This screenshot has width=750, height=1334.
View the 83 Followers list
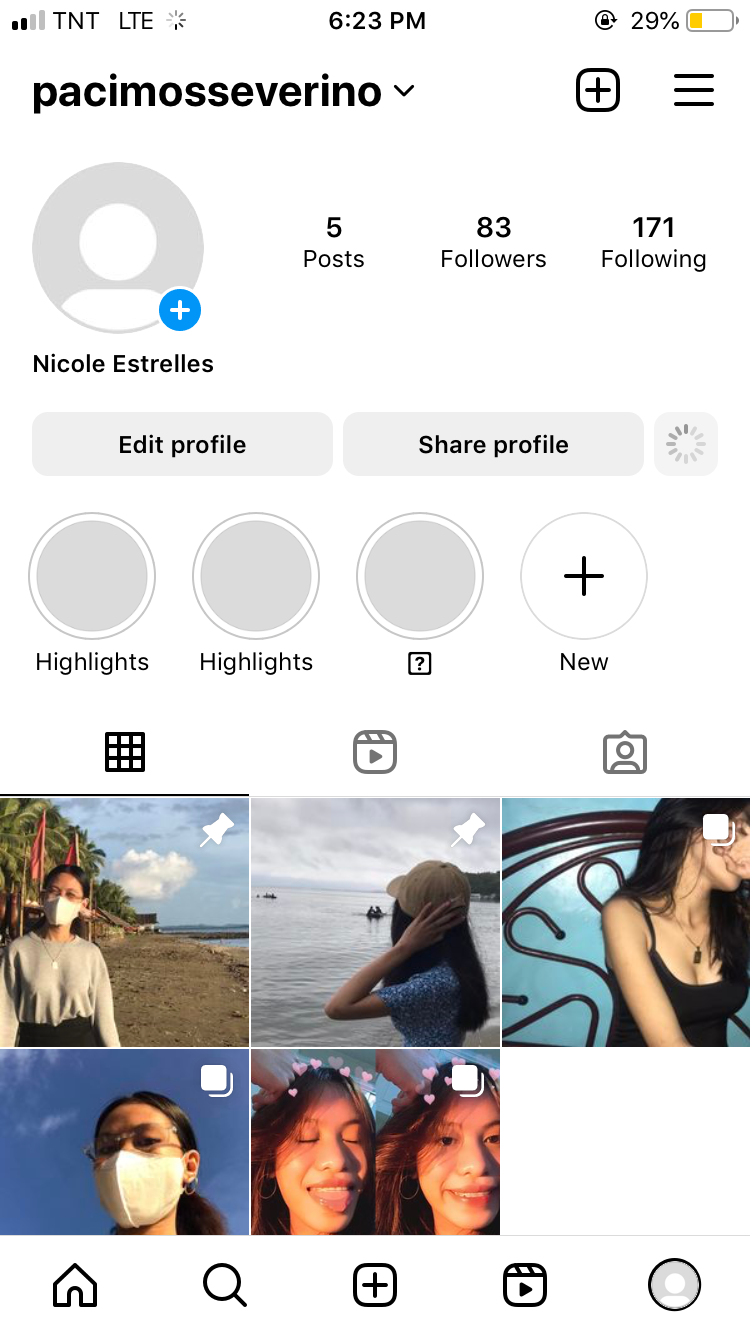[493, 242]
